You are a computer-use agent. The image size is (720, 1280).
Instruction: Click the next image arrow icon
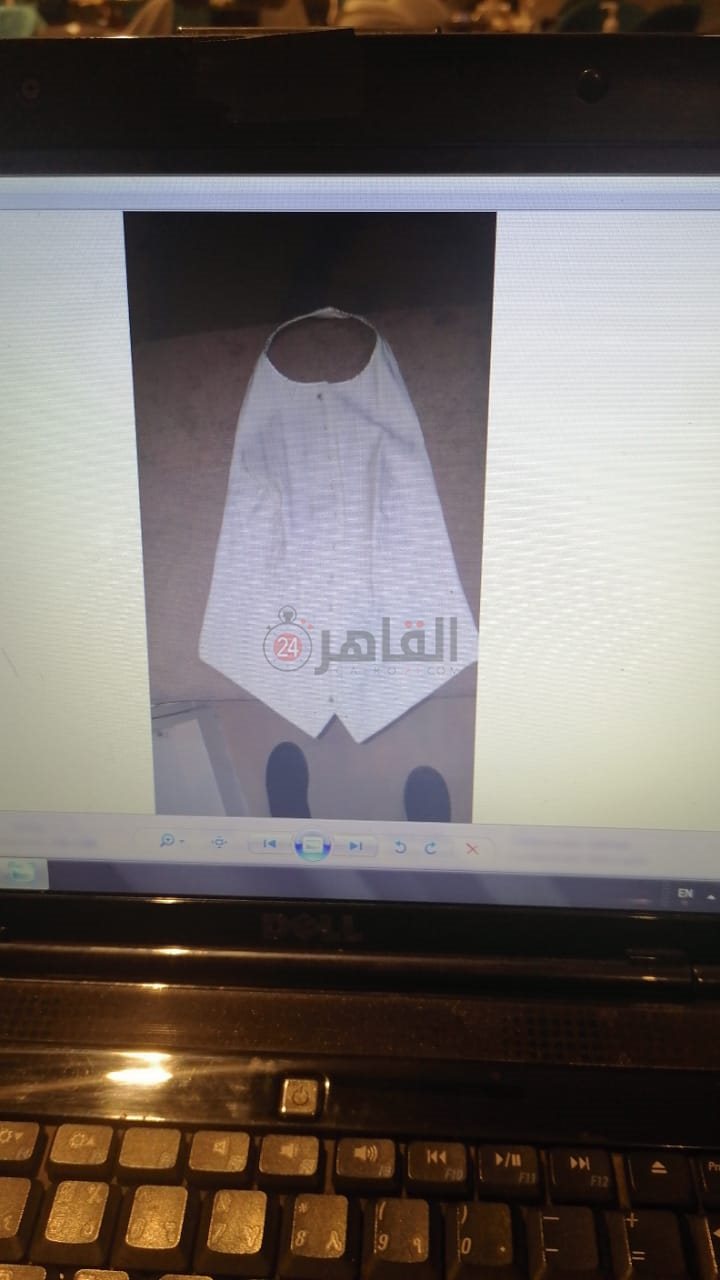tap(358, 845)
